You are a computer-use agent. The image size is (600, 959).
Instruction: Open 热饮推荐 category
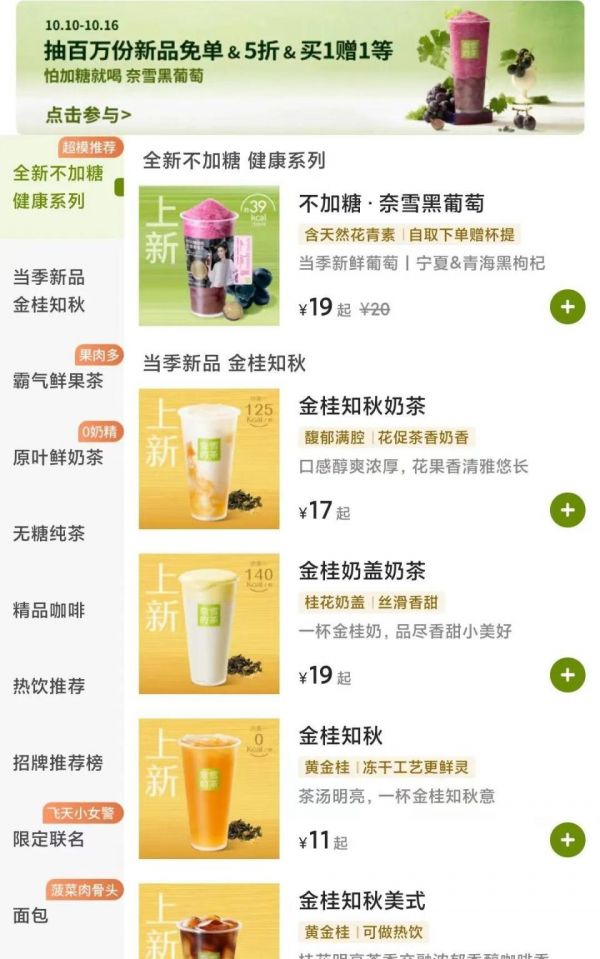click(x=49, y=686)
